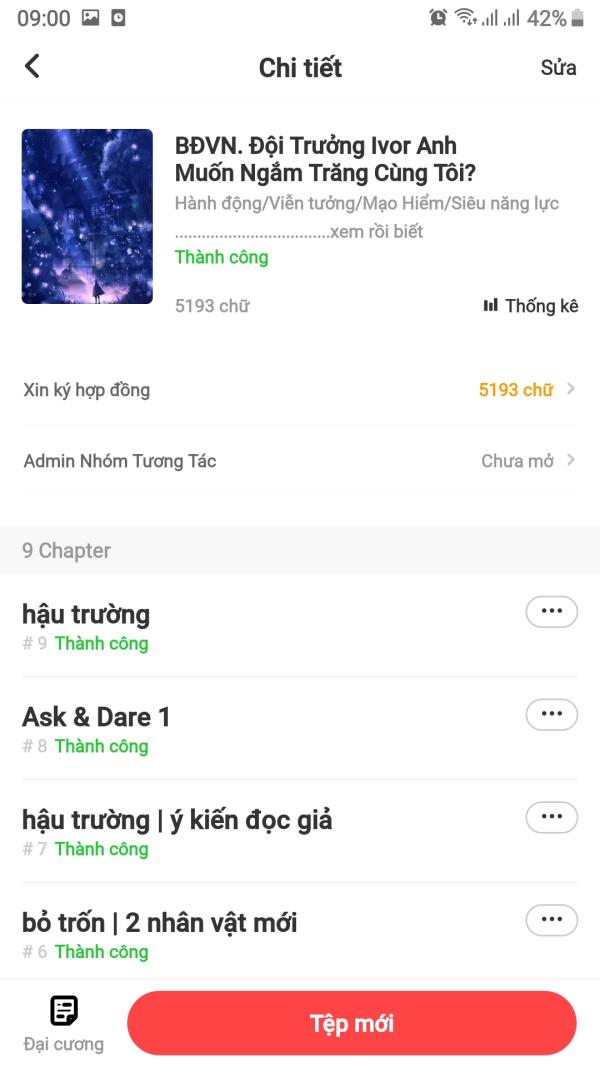
Task: Show more options for chapter #7
Action: point(551,817)
